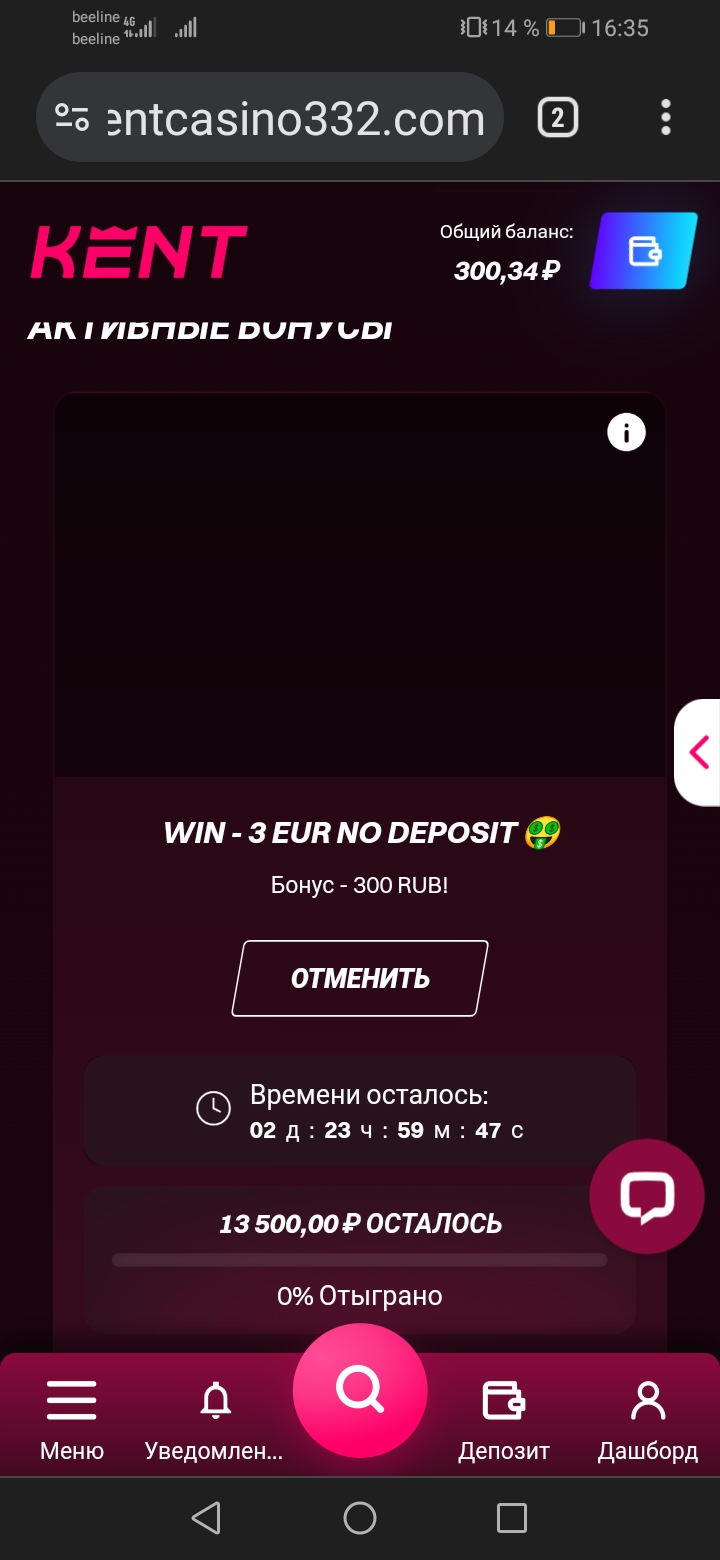
Task: Open the browser overflow menu
Action: (x=666, y=118)
